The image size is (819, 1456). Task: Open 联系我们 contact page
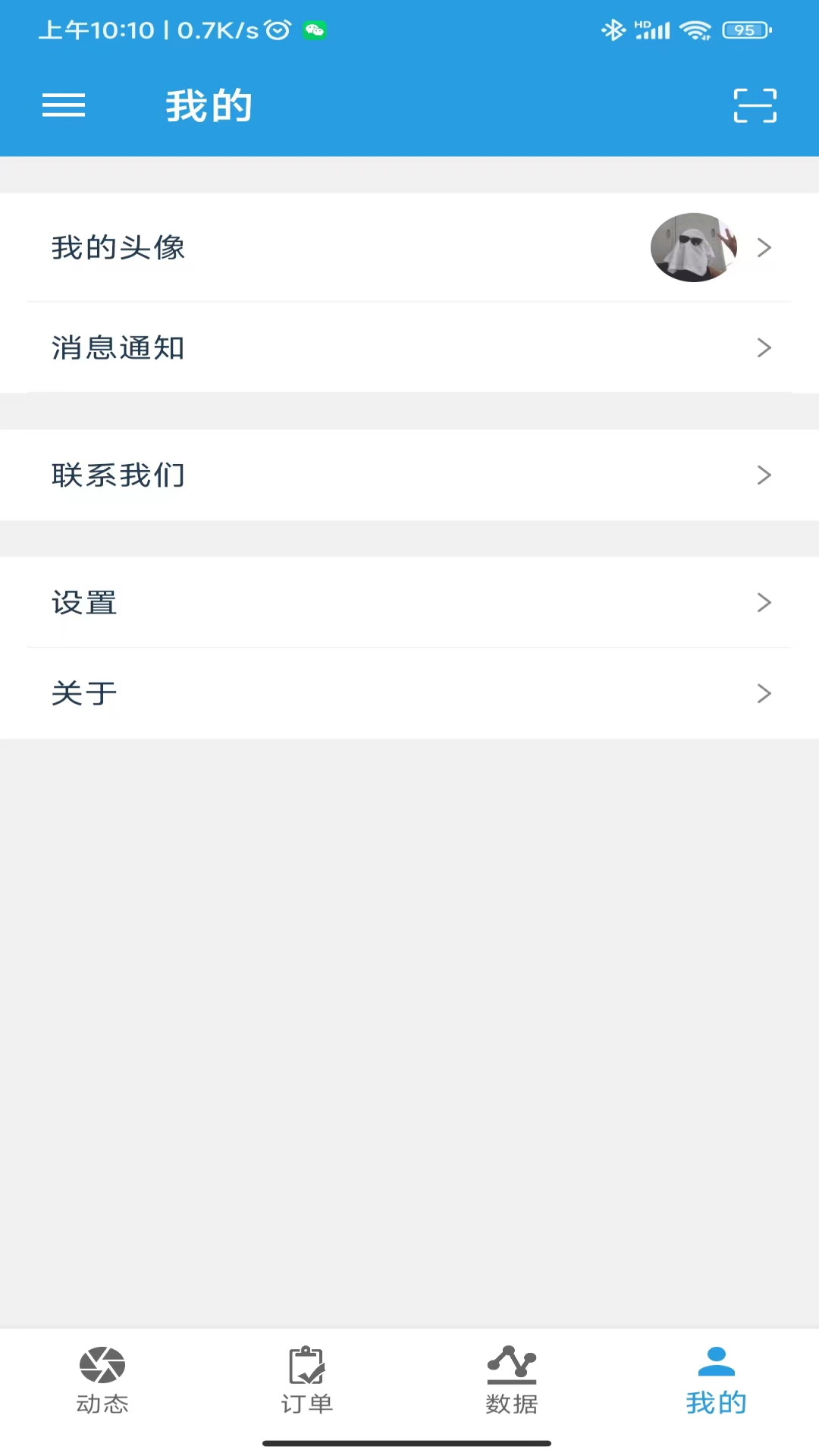(x=409, y=475)
